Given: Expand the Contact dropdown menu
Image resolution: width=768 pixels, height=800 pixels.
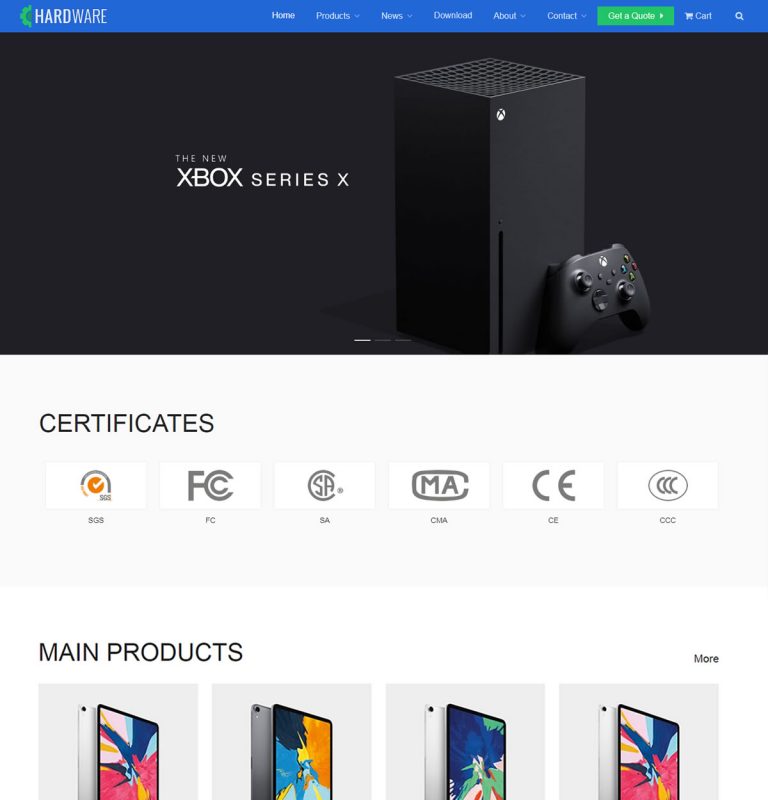Looking at the screenshot, I should tap(567, 16).
